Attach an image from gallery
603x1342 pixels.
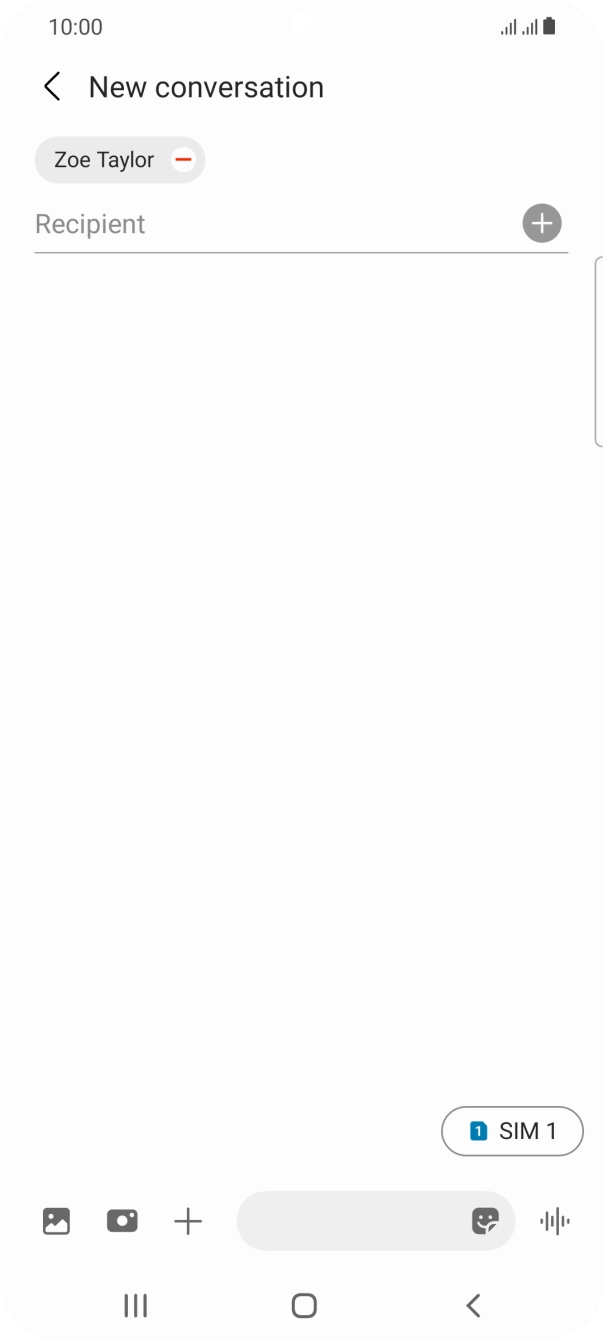pyautogui.click(x=57, y=1221)
